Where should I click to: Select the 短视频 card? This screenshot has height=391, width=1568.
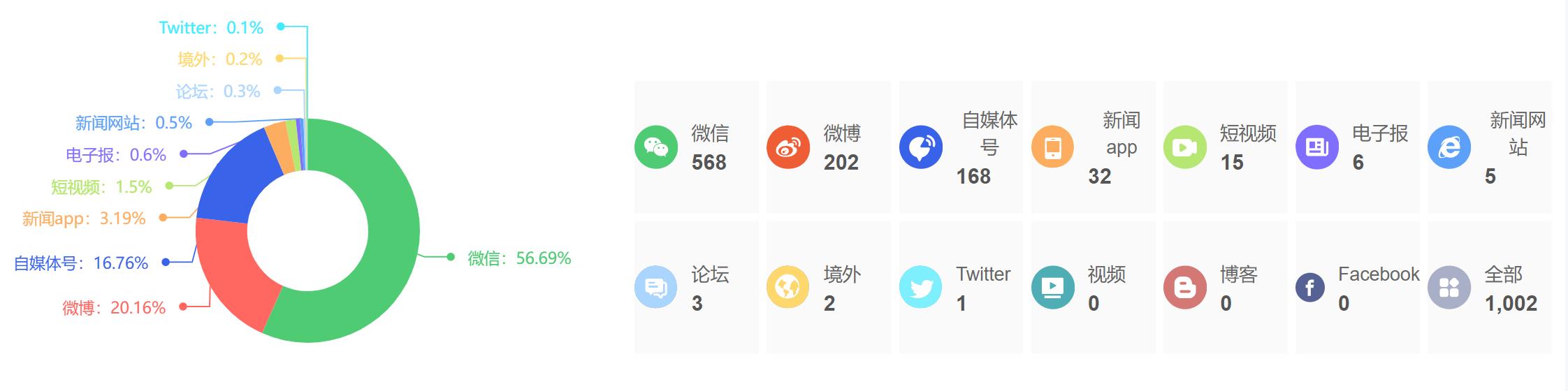tap(1225, 147)
